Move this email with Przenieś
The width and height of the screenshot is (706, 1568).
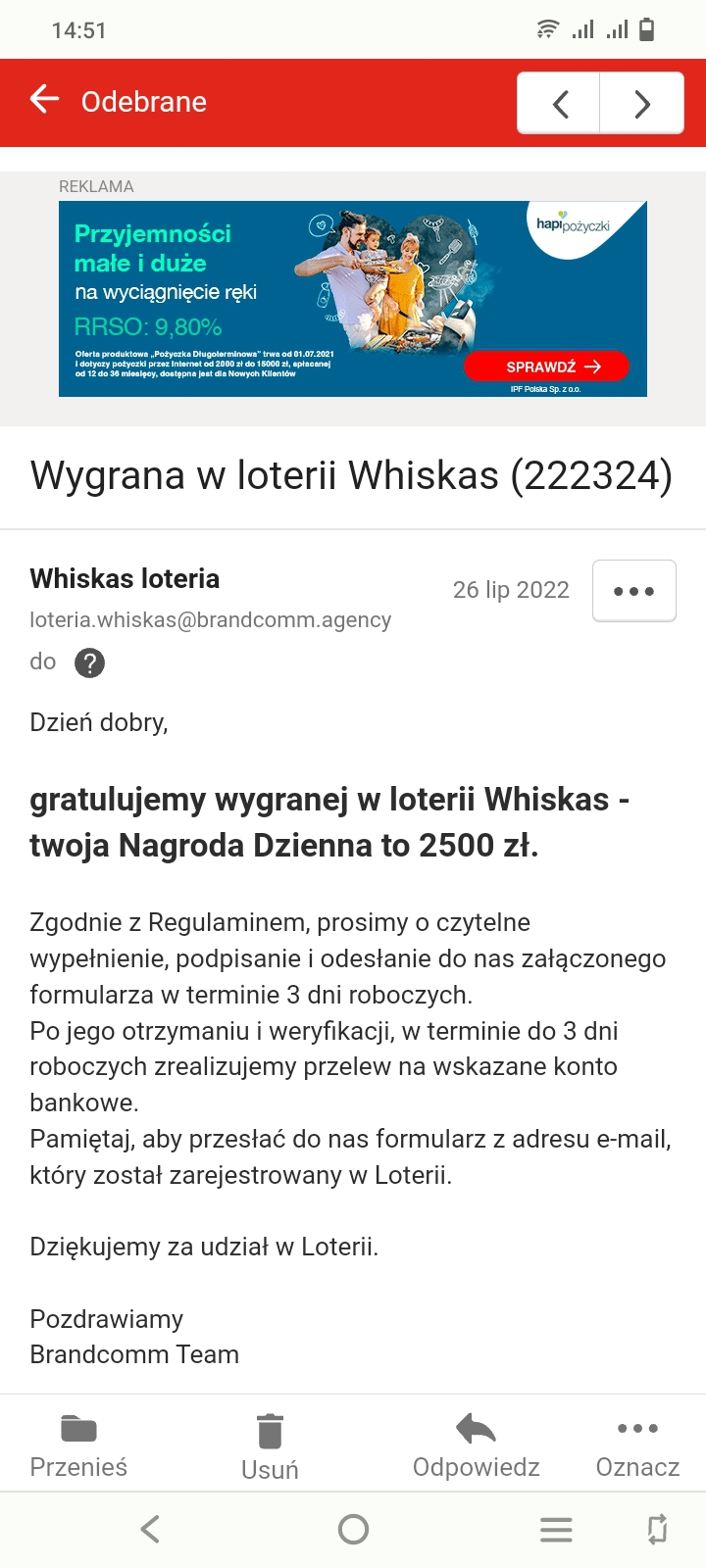click(78, 1445)
